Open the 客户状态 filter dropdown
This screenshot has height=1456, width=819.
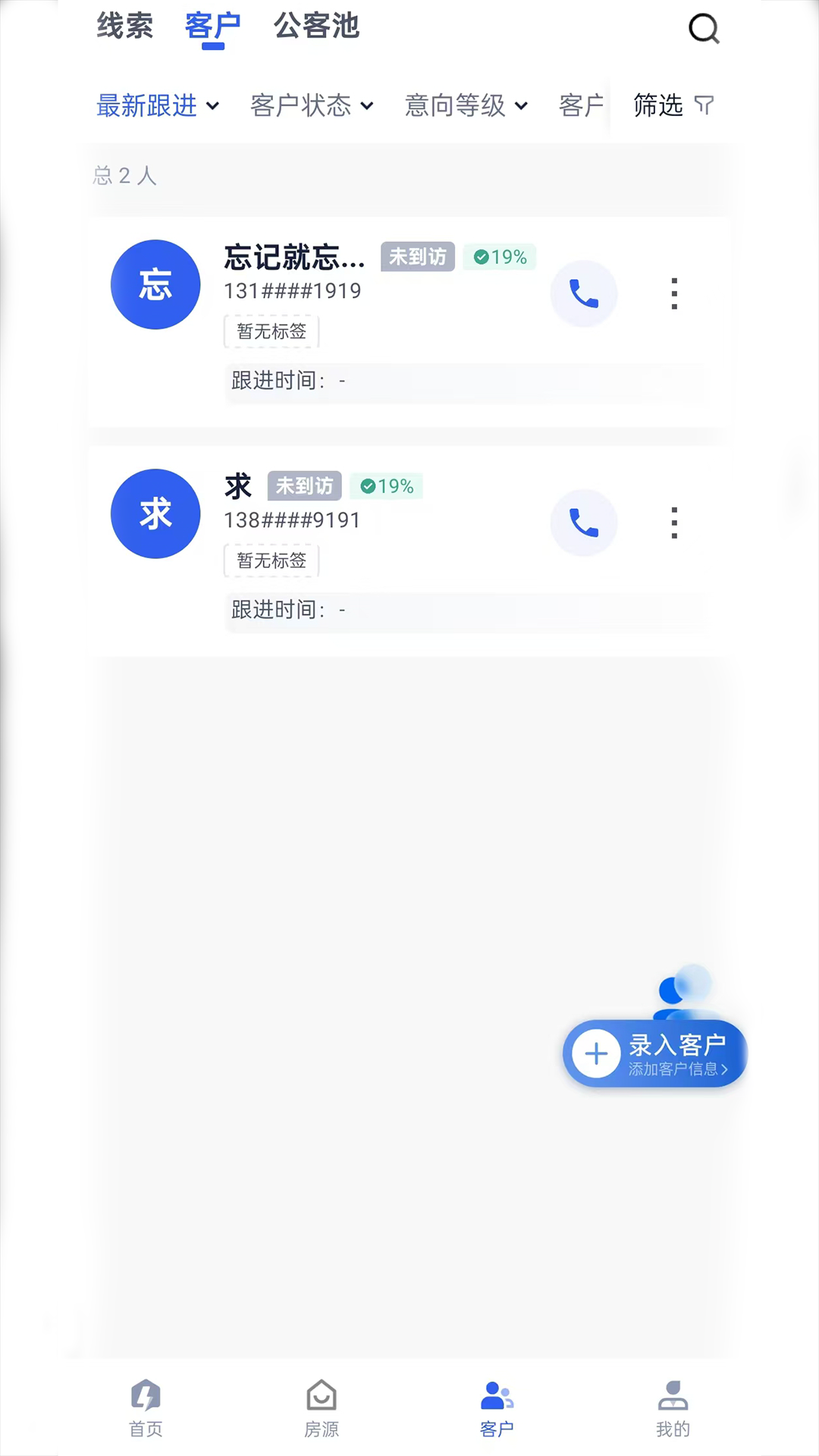pyautogui.click(x=310, y=106)
